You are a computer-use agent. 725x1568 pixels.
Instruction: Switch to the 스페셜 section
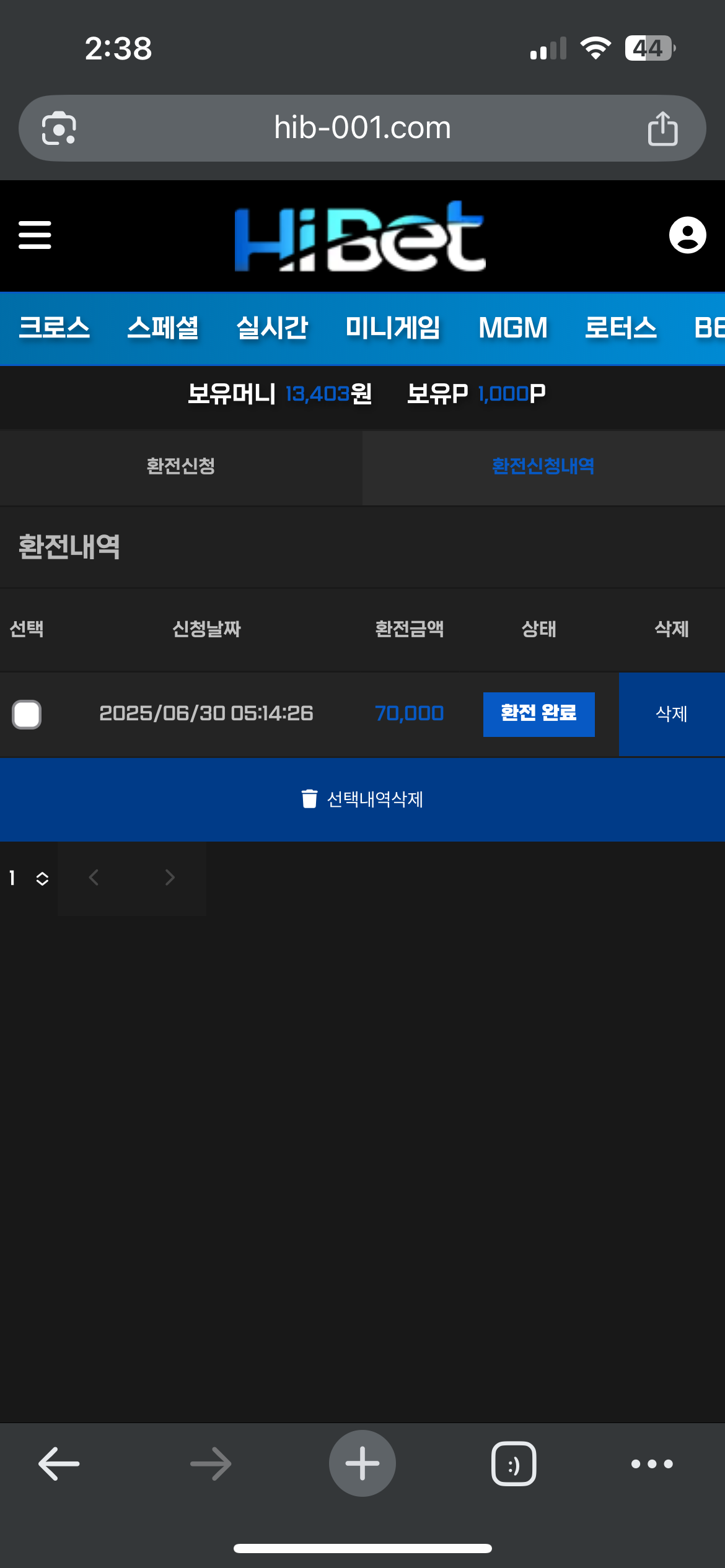163,328
